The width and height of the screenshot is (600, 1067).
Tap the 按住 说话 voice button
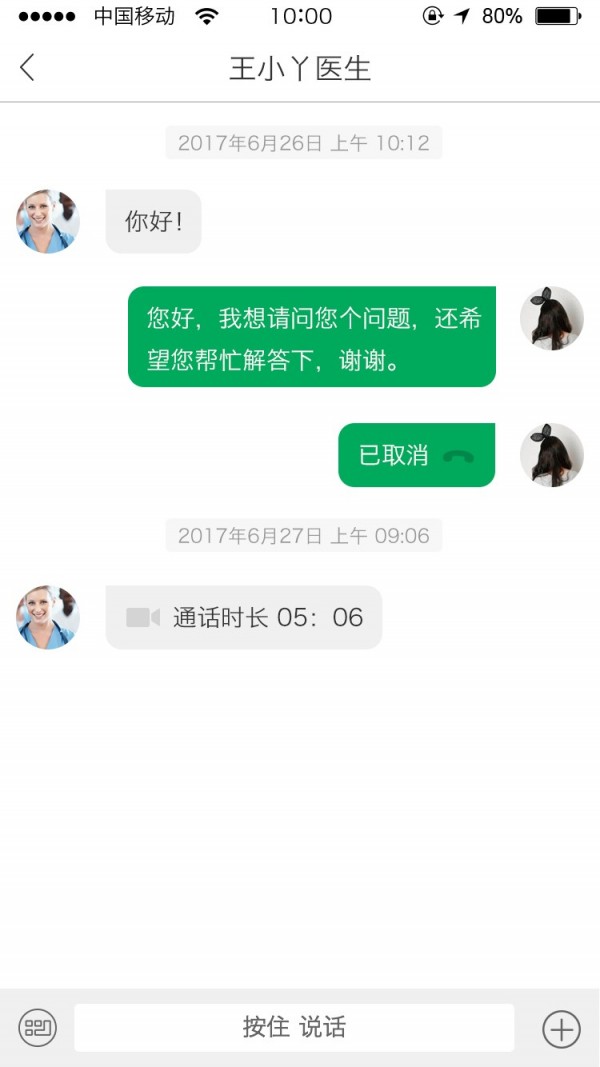tap(294, 1027)
